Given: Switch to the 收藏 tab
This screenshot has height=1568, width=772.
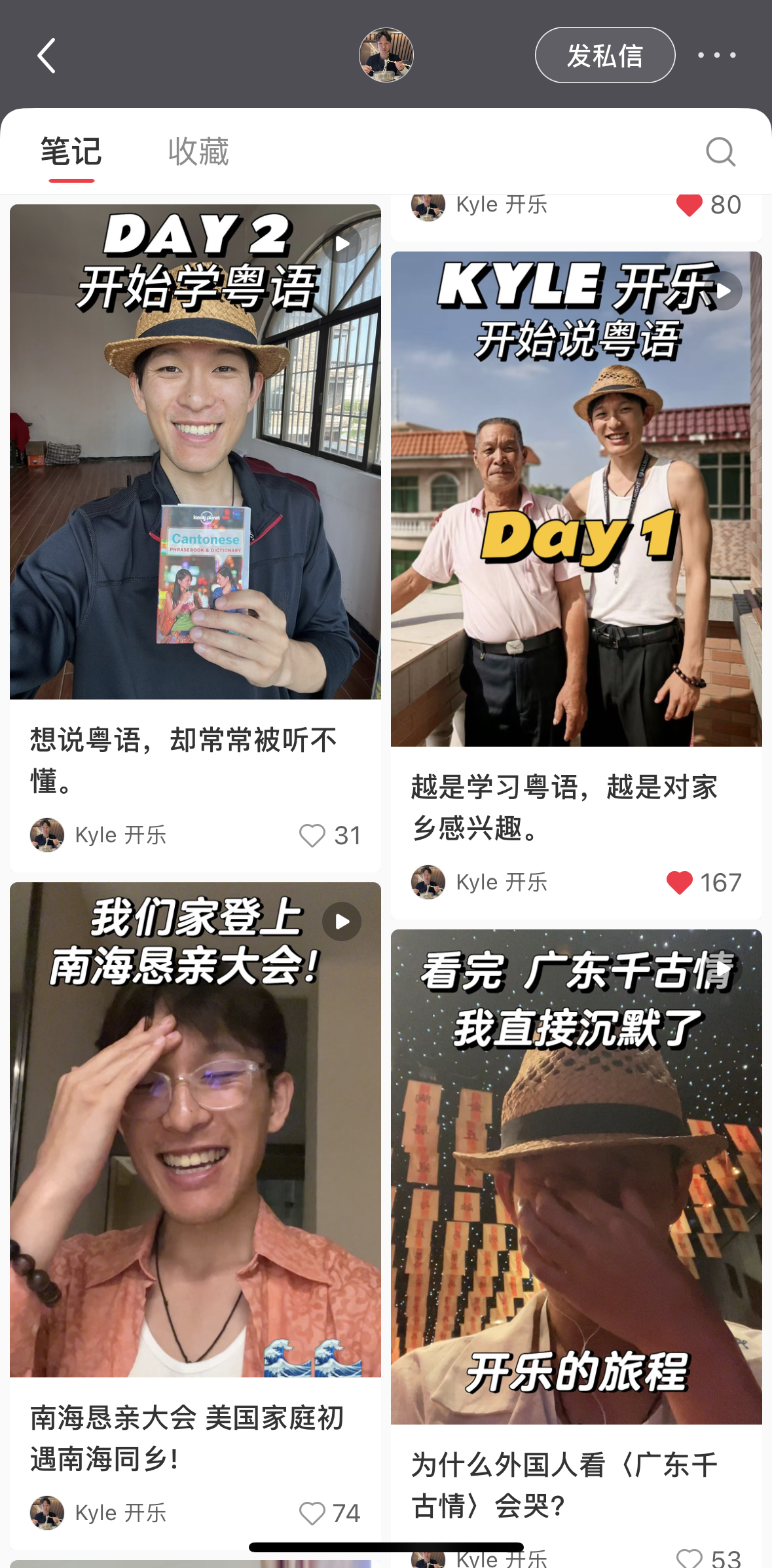Looking at the screenshot, I should (198, 152).
